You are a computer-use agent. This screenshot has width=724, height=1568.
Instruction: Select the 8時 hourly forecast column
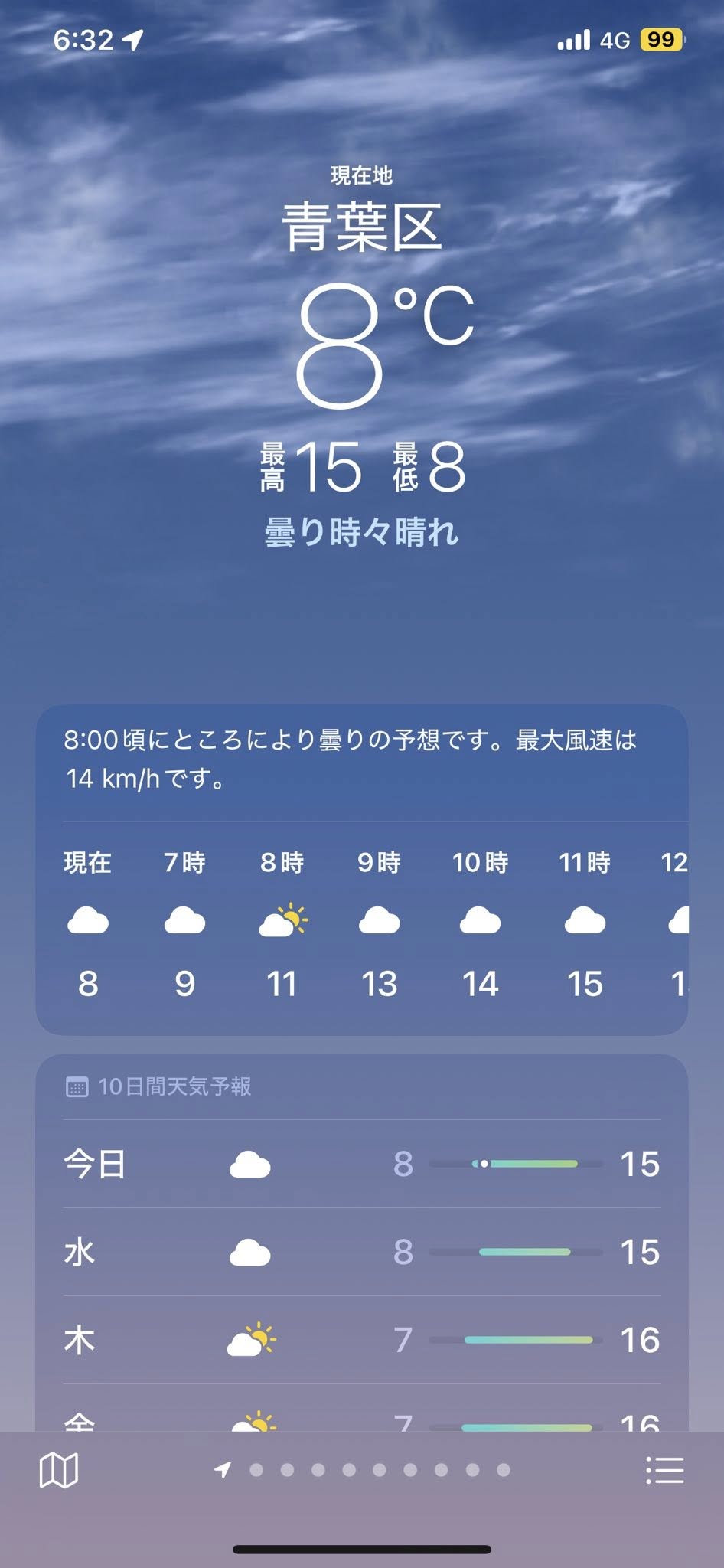[282, 923]
